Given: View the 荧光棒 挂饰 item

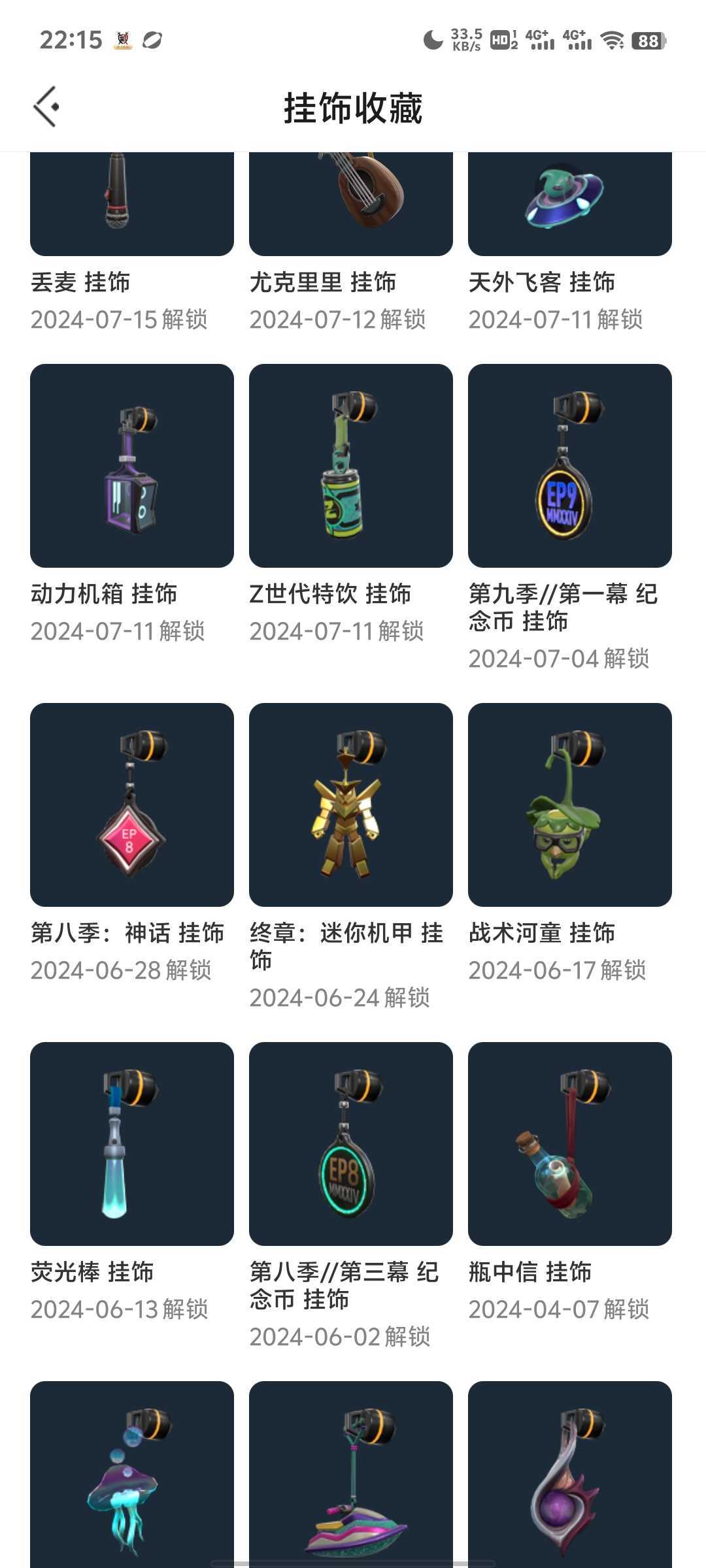Looking at the screenshot, I should coord(131,1144).
